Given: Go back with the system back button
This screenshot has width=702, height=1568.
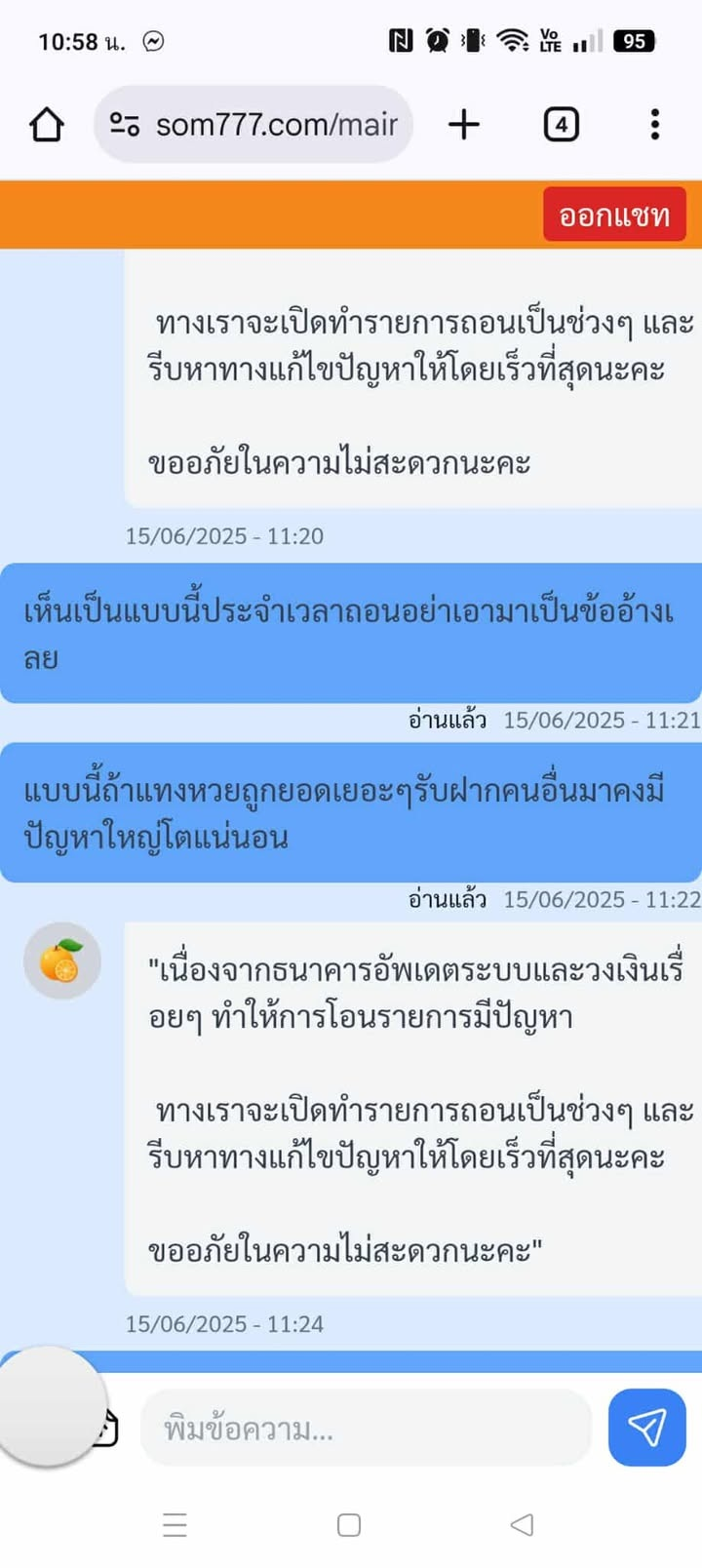Looking at the screenshot, I should tap(523, 1524).
